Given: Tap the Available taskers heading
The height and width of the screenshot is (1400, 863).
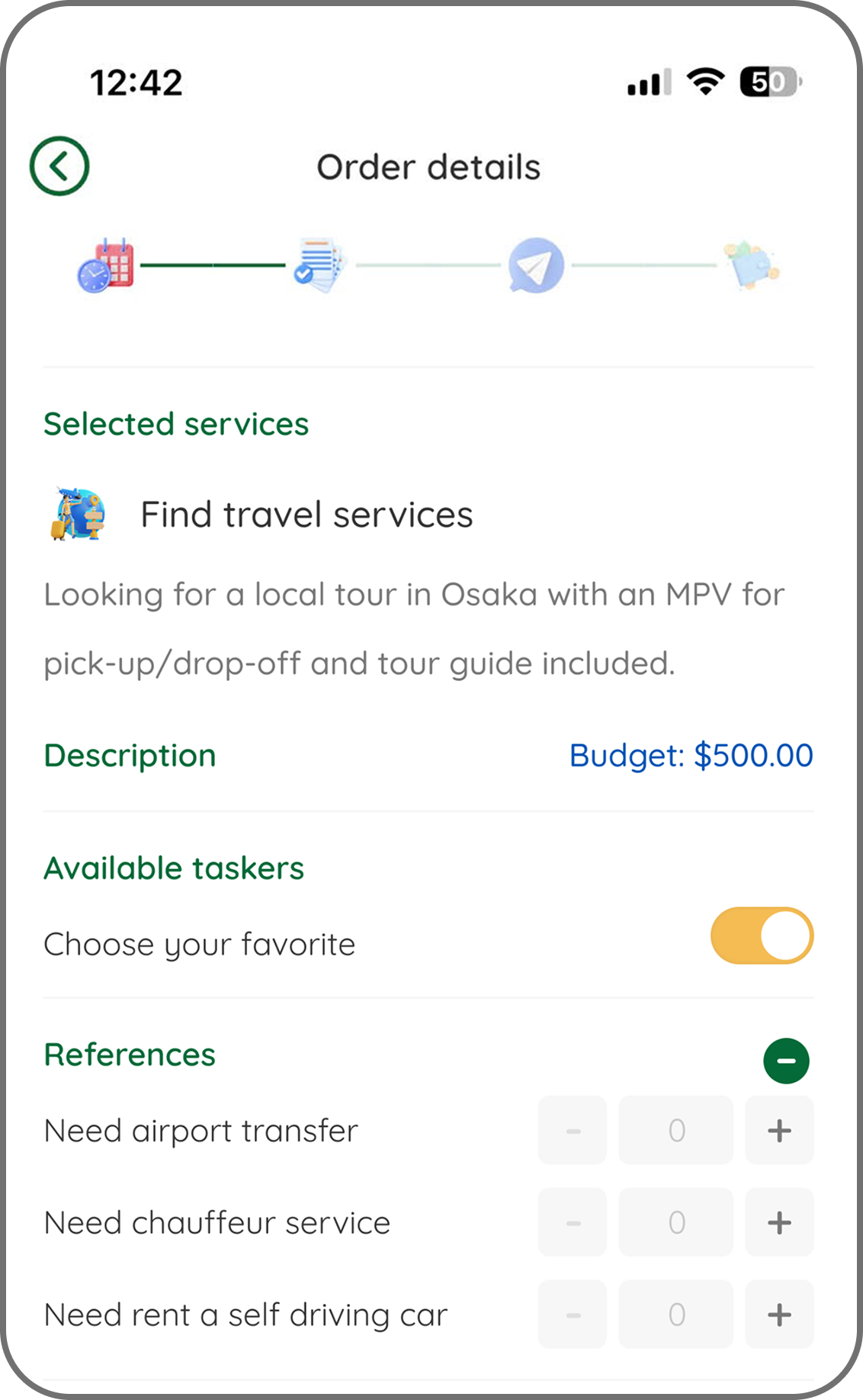Looking at the screenshot, I should coord(174,867).
